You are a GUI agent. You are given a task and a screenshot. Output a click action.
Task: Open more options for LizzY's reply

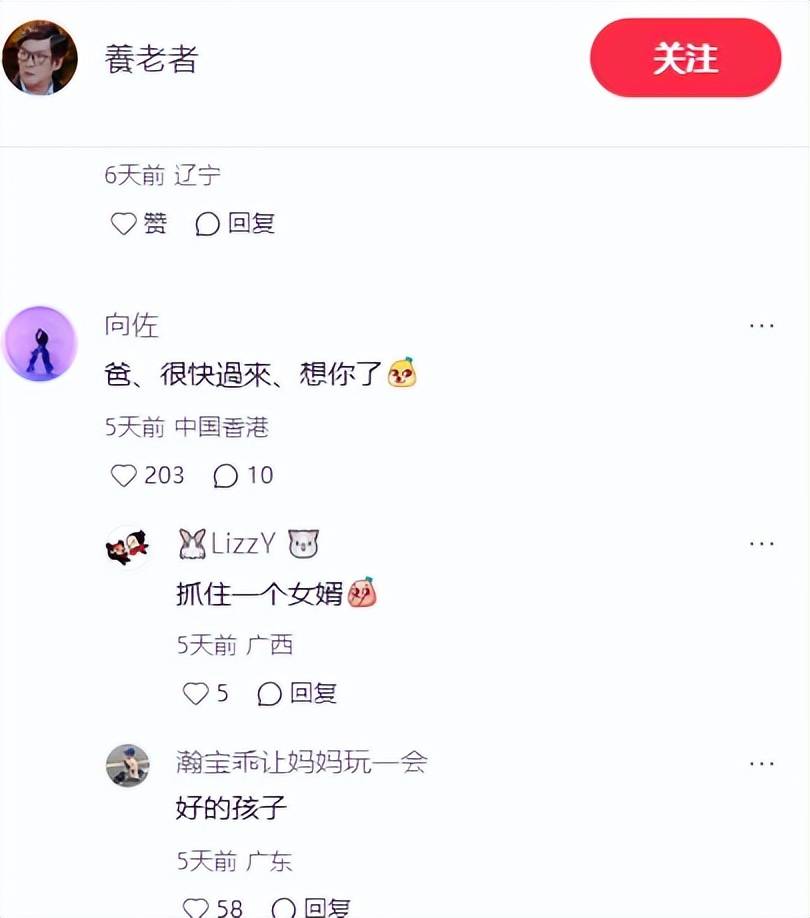[762, 543]
